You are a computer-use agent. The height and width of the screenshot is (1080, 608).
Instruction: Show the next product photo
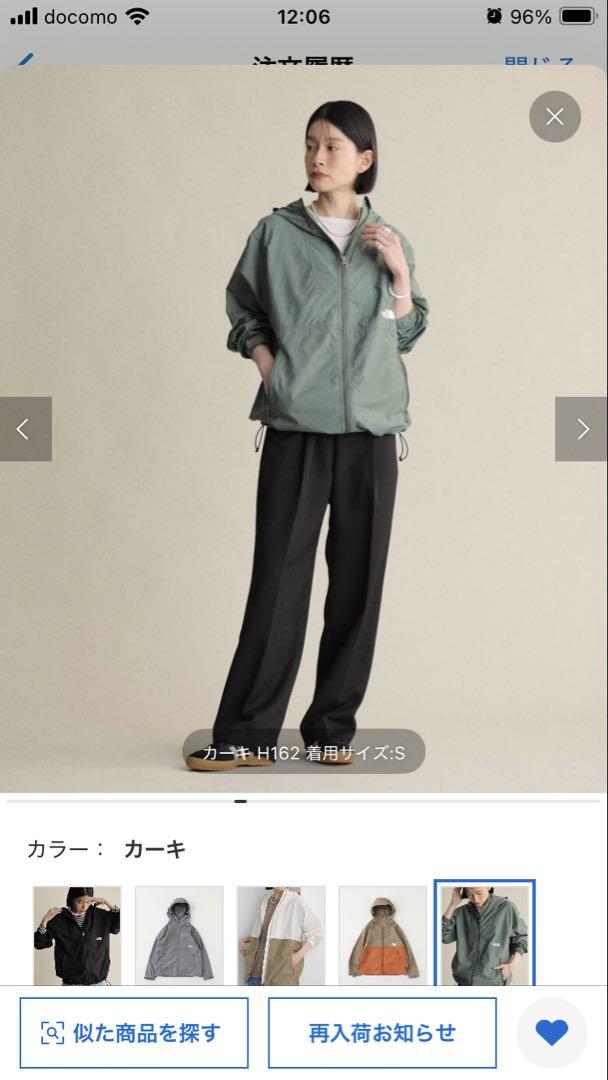pyautogui.click(x=582, y=428)
